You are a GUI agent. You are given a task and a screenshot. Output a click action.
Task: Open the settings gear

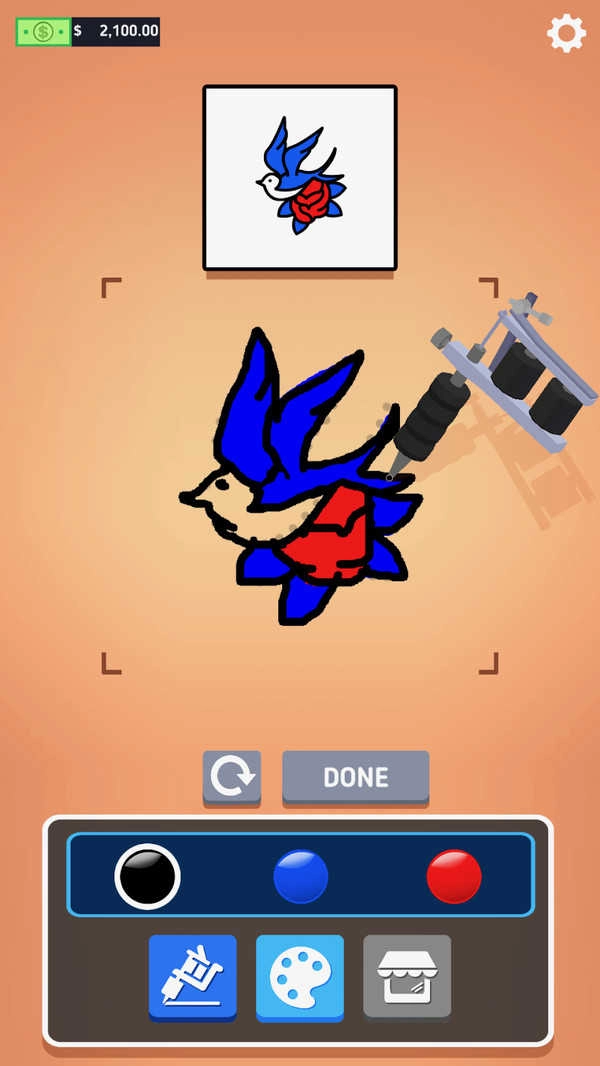(x=566, y=33)
